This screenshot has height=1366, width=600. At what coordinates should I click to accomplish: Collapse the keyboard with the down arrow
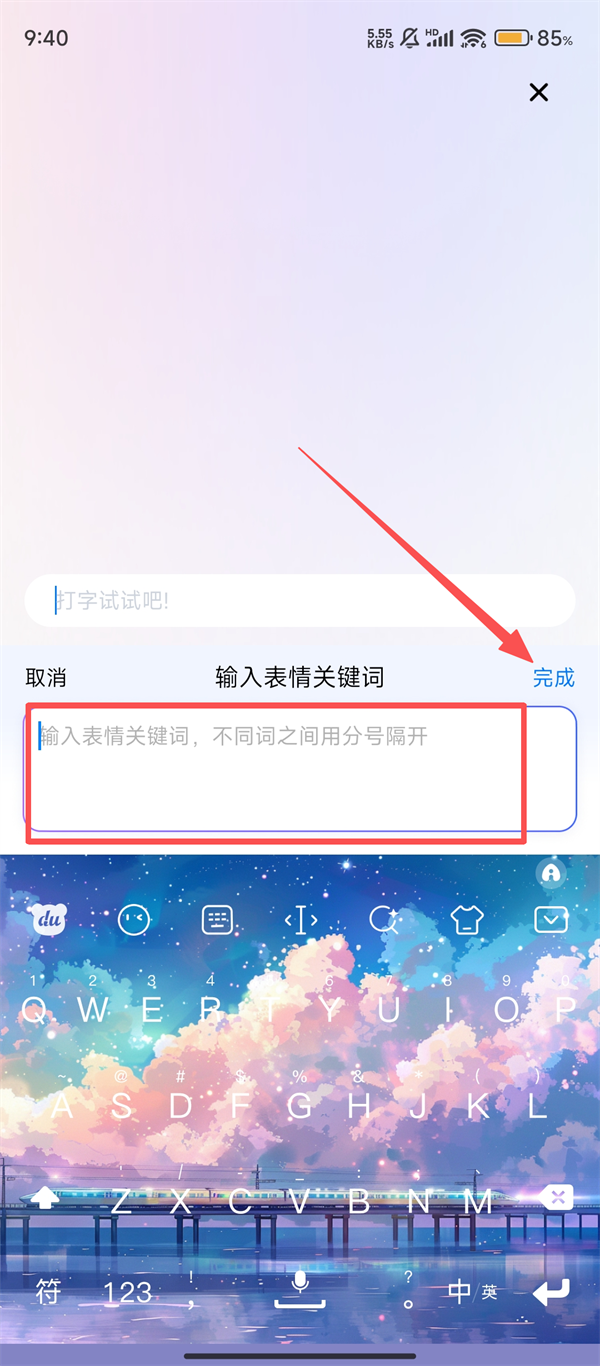550,918
